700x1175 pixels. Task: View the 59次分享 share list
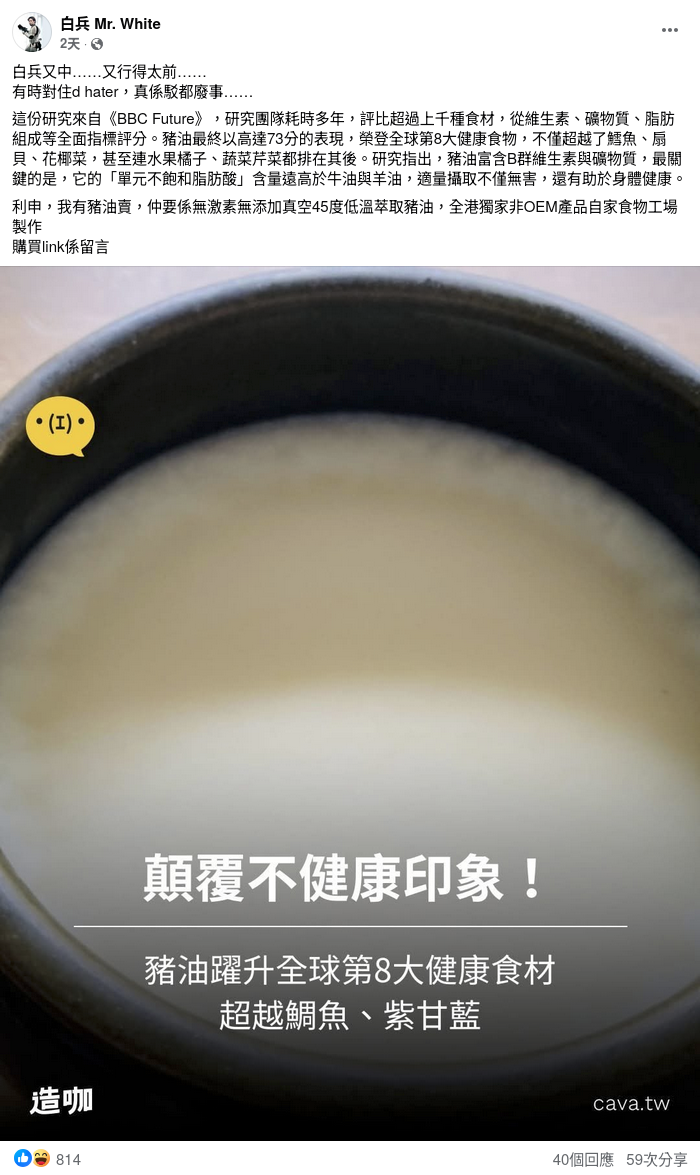pos(657,1159)
